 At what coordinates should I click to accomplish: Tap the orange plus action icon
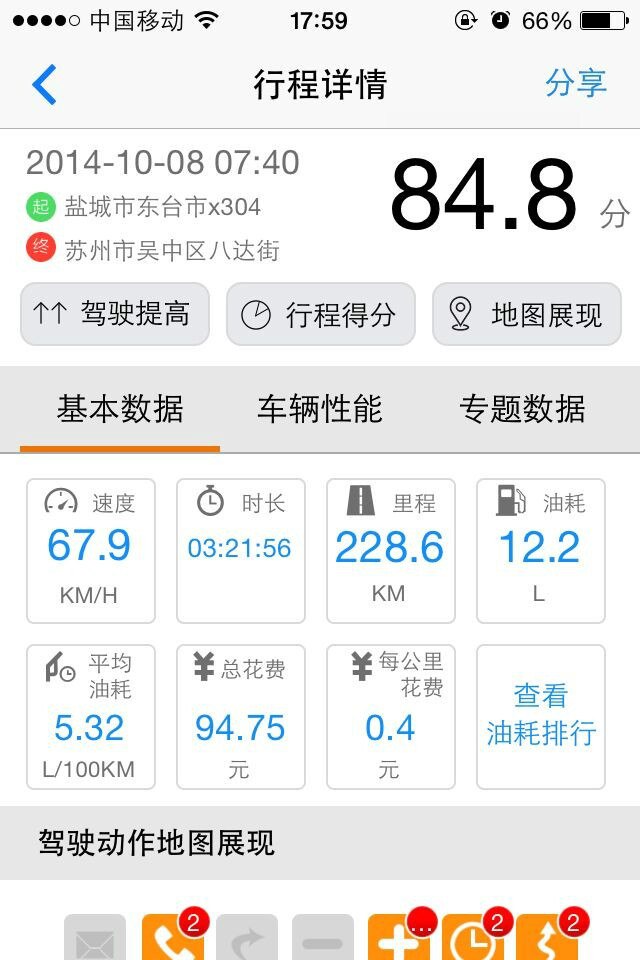coord(397,940)
